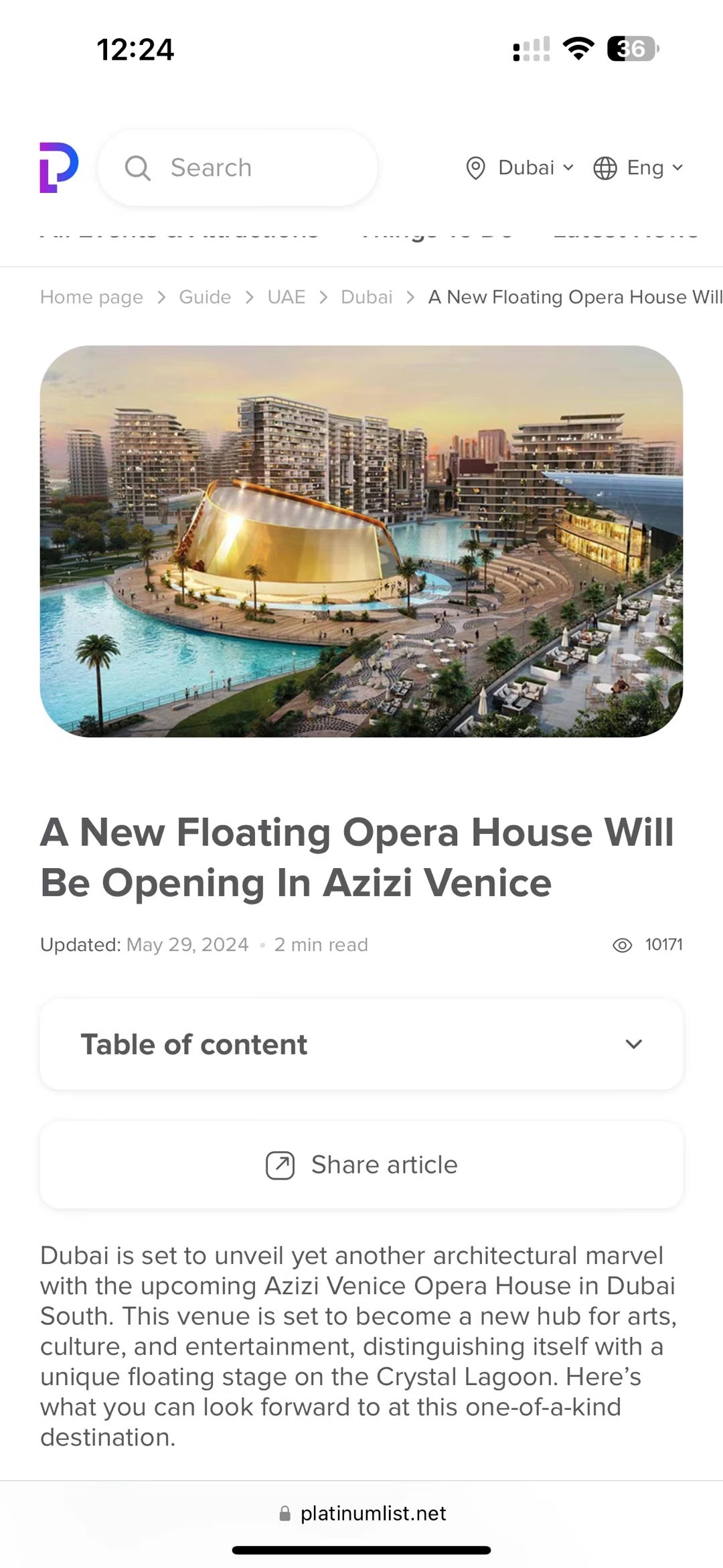
Task: Change language from Eng
Action: 639,167
